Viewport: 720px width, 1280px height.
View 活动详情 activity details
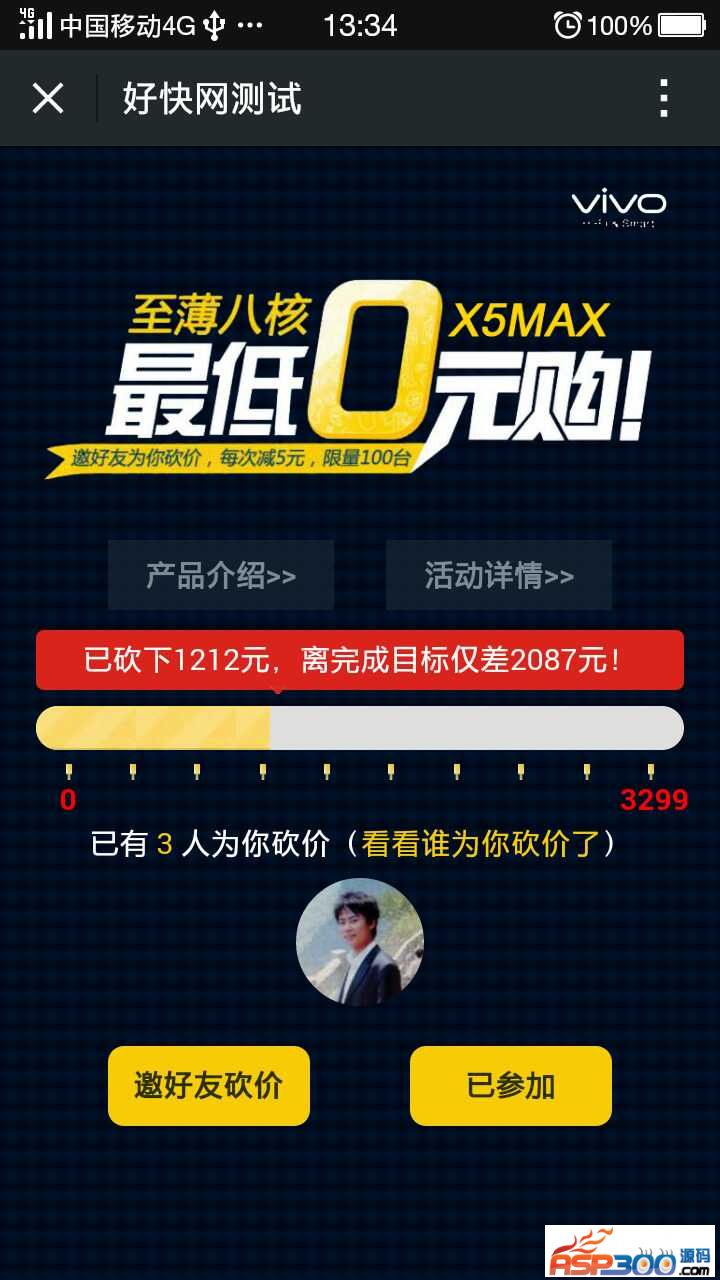[499, 575]
